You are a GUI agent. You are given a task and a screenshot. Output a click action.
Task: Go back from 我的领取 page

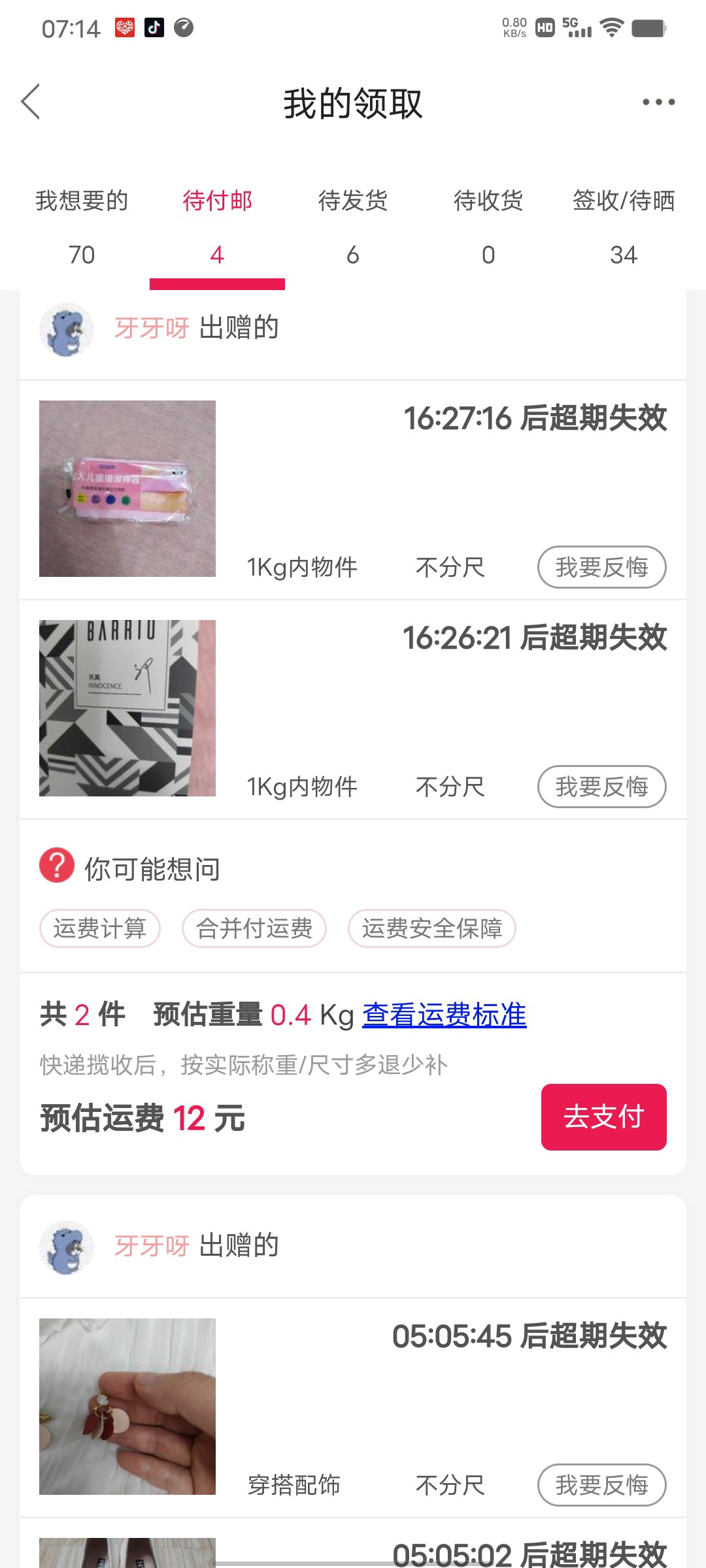[31, 102]
